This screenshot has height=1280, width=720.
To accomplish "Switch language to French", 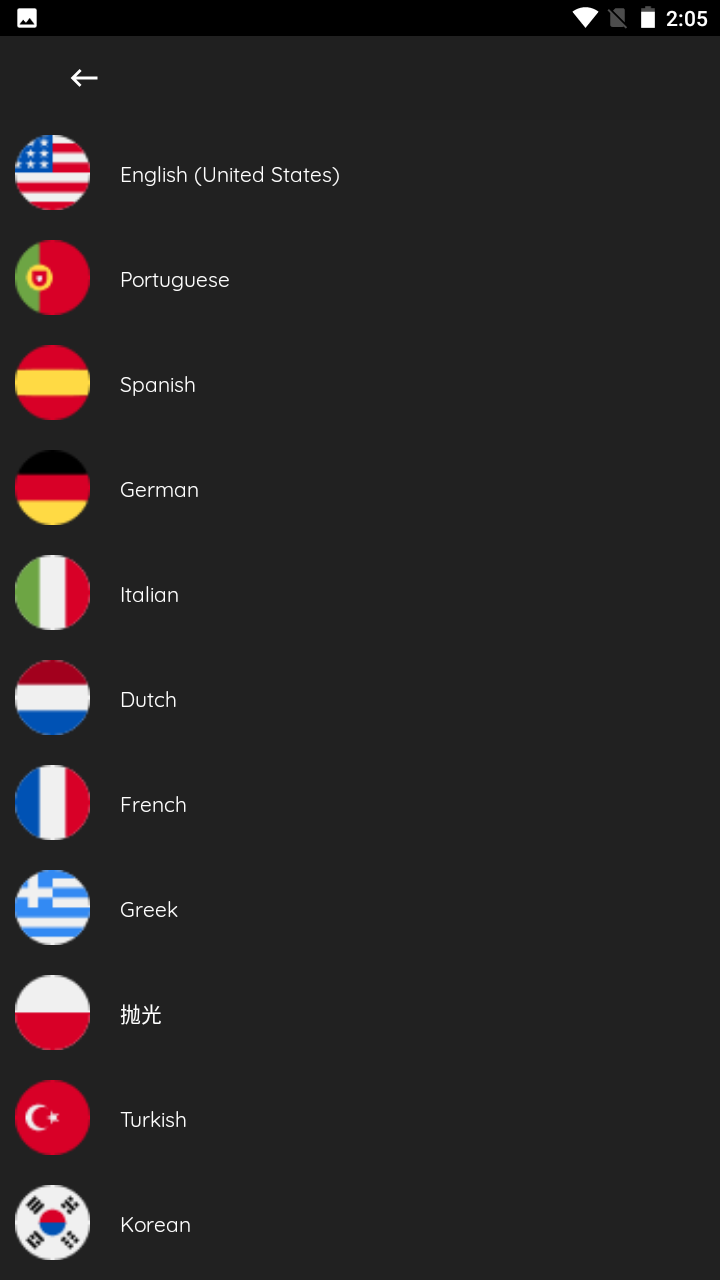I will point(360,803).
